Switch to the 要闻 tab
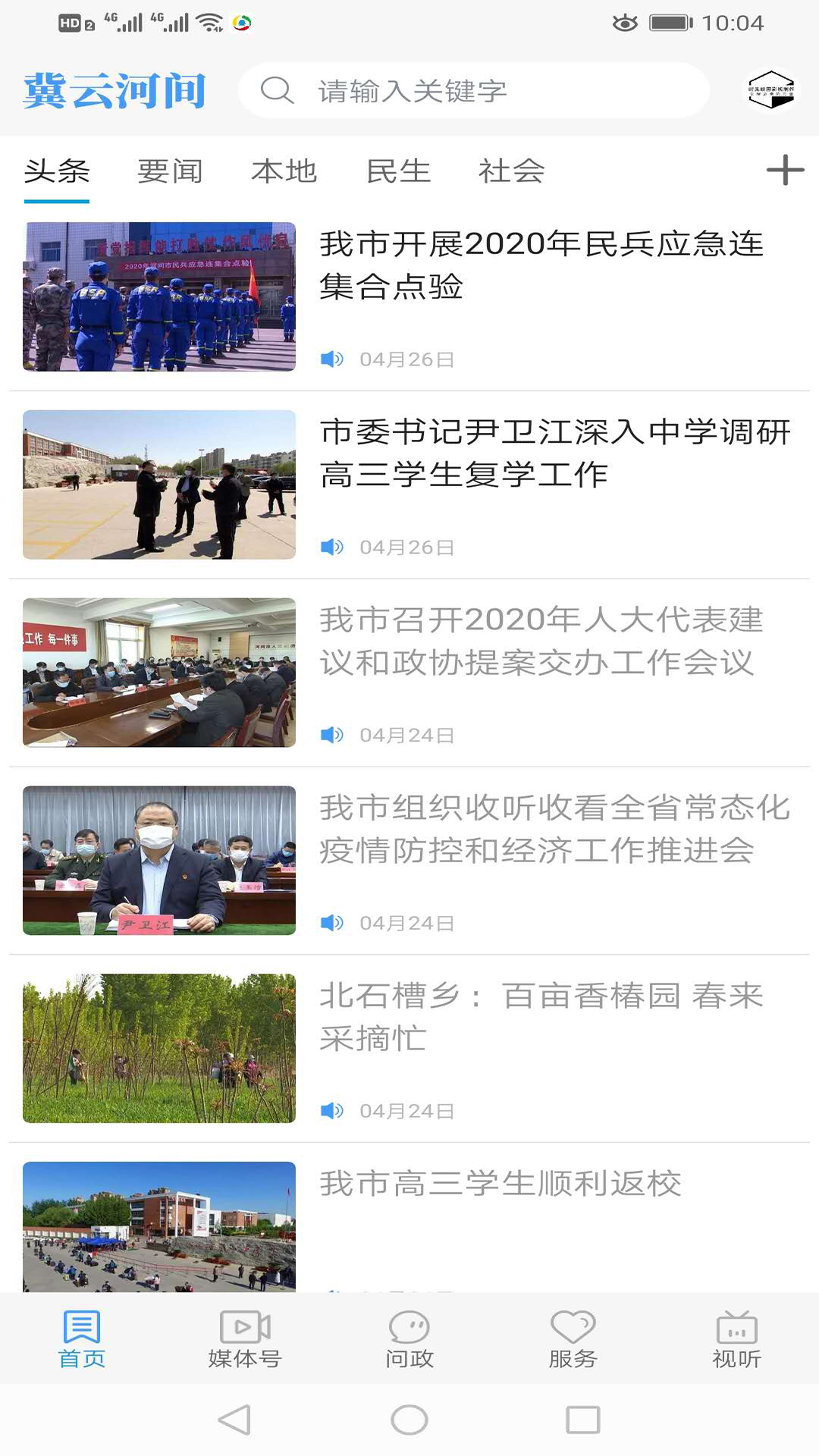The image size is (819, 1456). pyautogui.click(x=168, y=172)
